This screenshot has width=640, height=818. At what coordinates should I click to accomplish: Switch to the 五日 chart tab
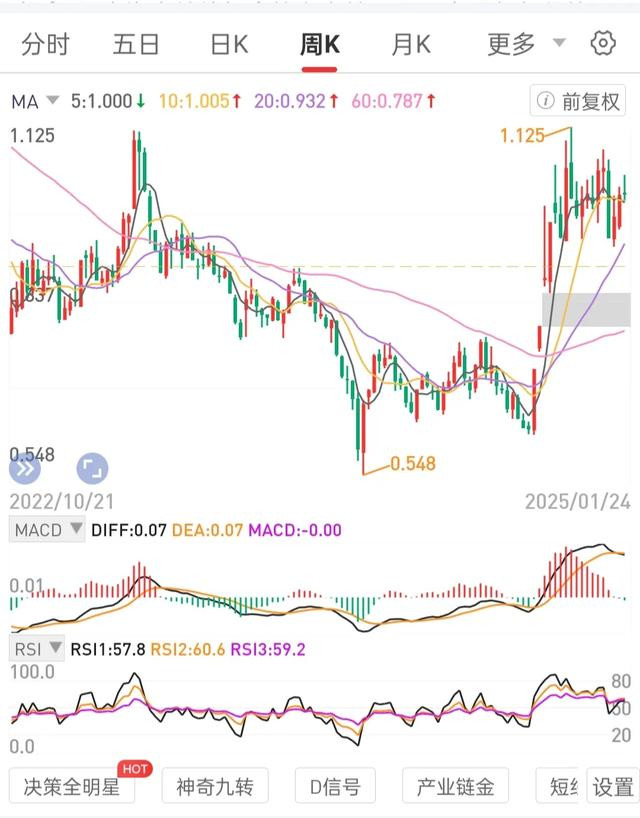[x=136, y=43]
